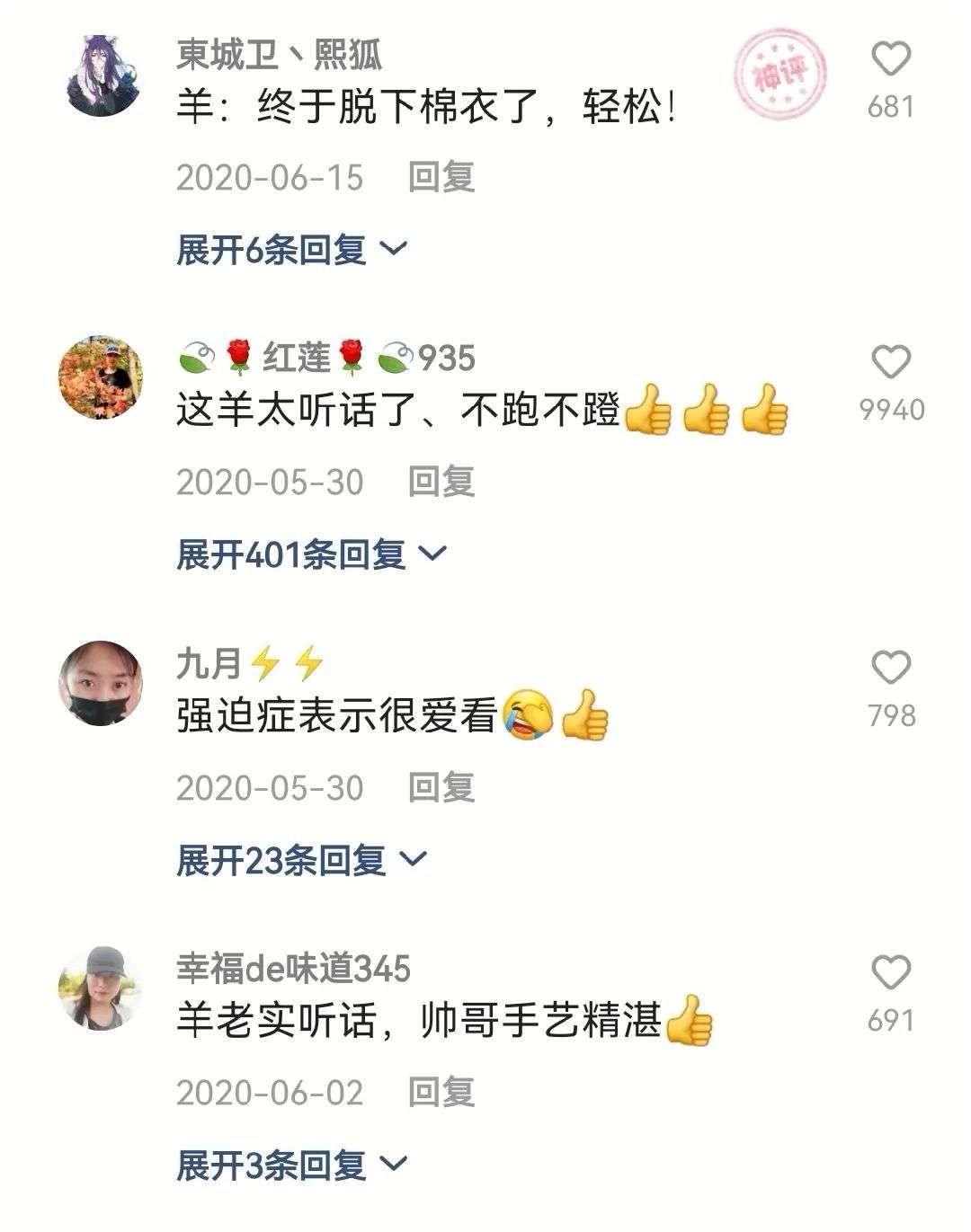Open 九月's profile avatar
The width and height of the screenshot is (971, 1232).
101,683
